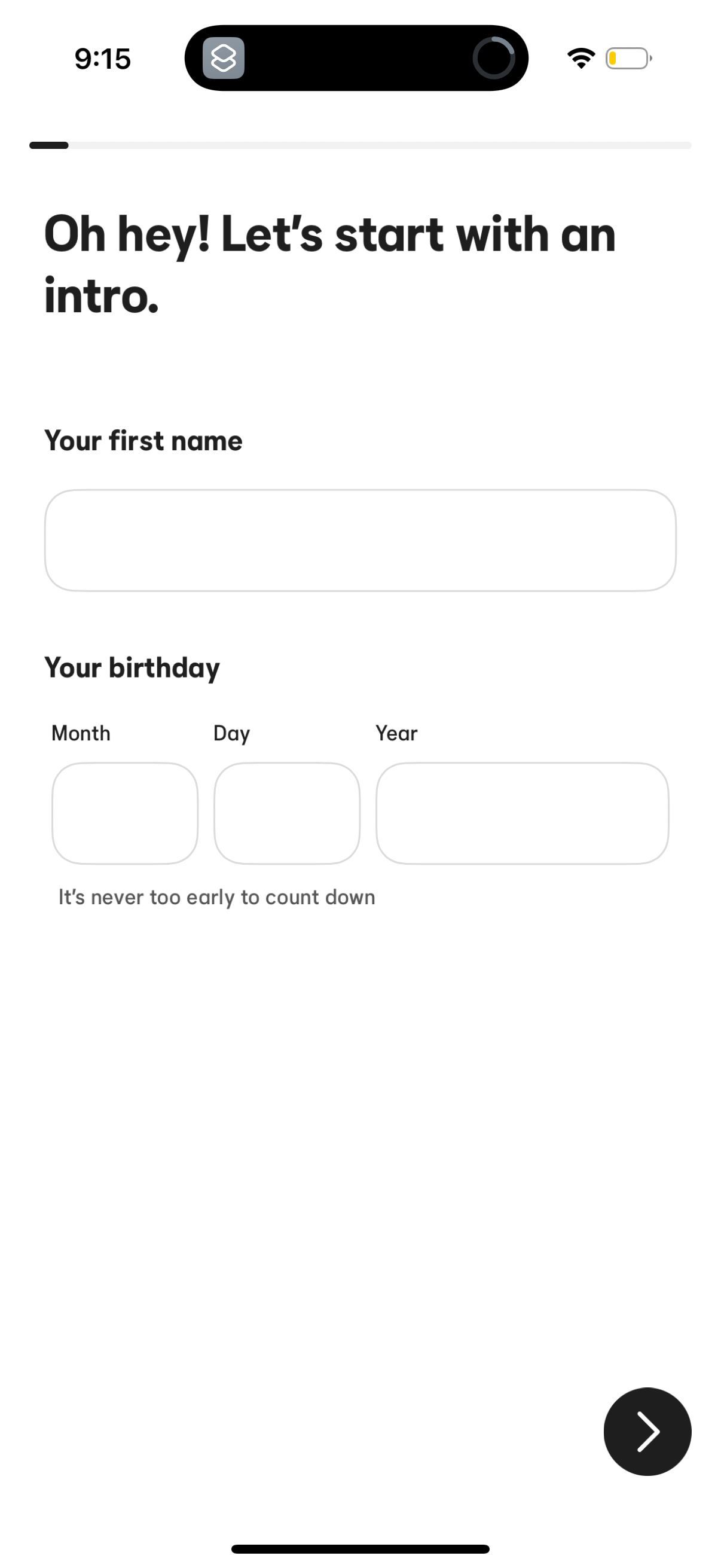The image size is (721, 1568).
Task: Tap the app icon in the Dynamic Island
Action: coord(222,59)
